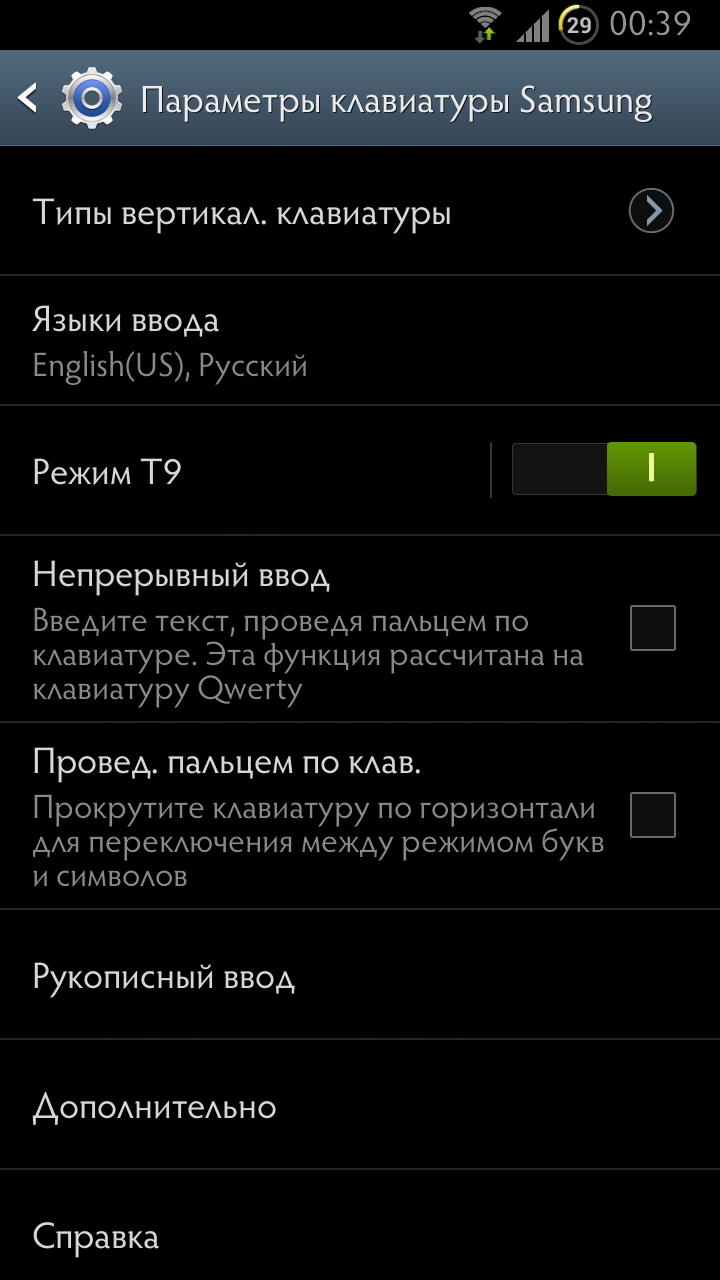This screenshot has width=720, height=1280.
Task: Open Языки ввода settings
Action: [x=360, y=341]
